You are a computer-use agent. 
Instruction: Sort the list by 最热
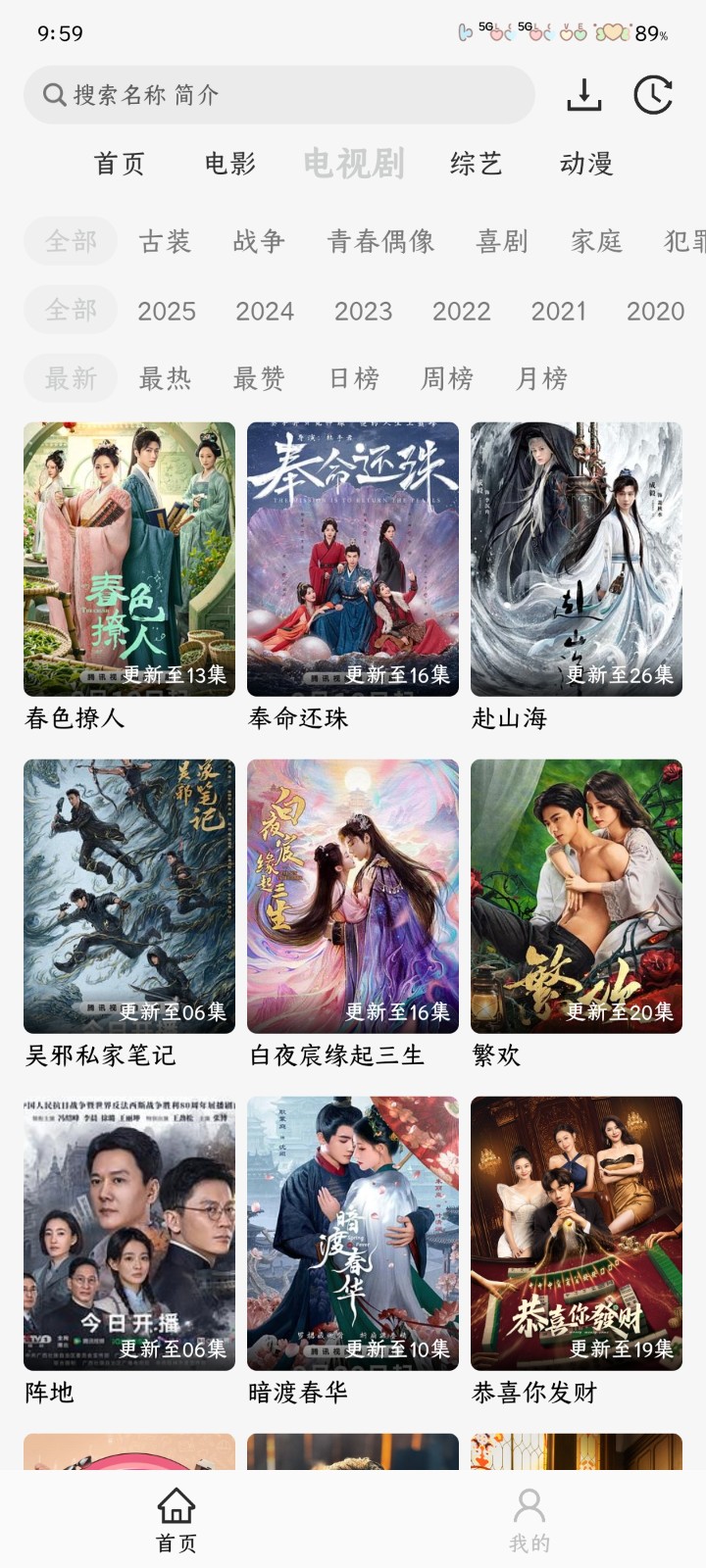pos(165,378)
